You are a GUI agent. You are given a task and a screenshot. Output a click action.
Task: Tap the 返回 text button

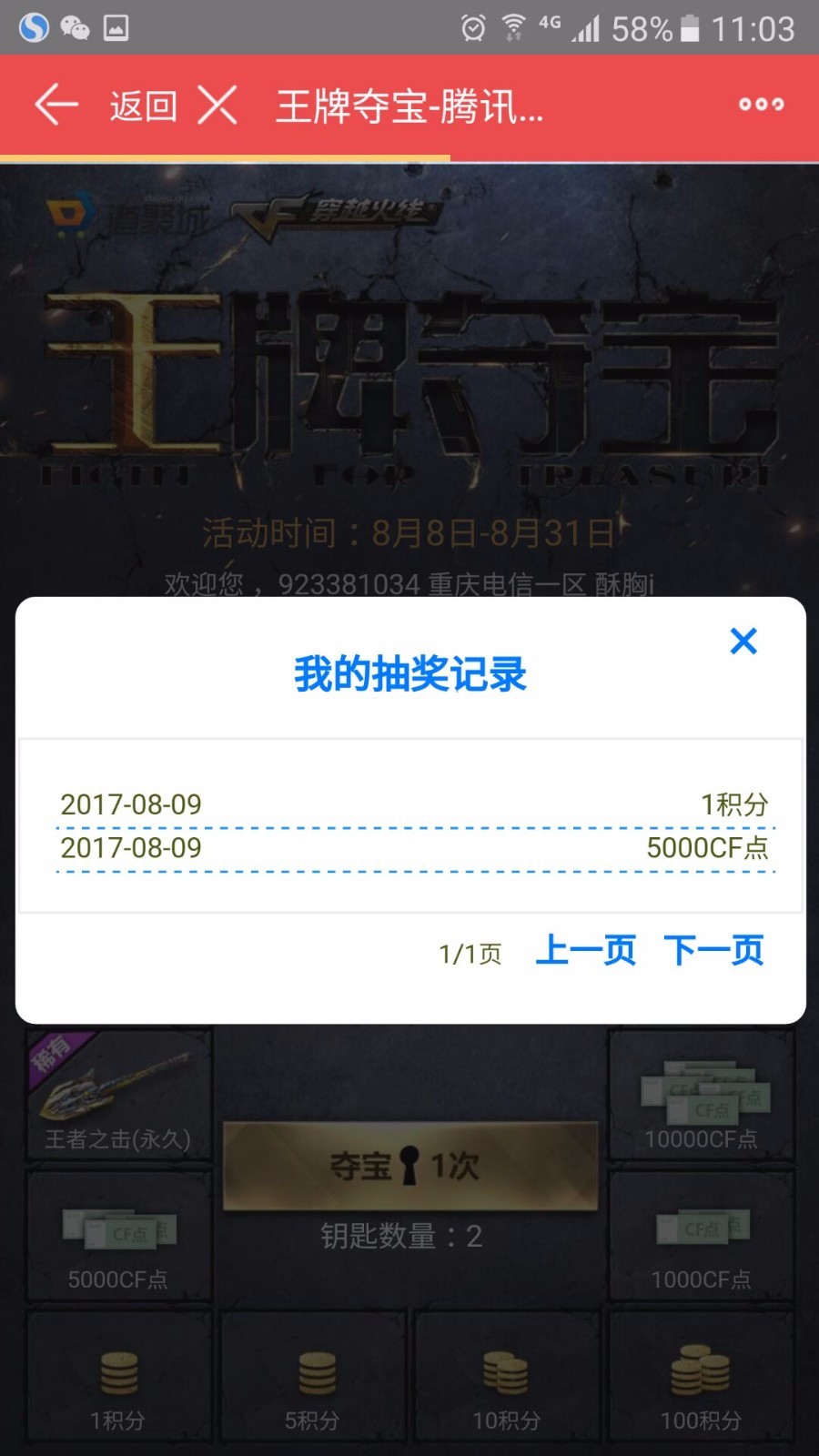pyautogui.click(x=143, y=106)
